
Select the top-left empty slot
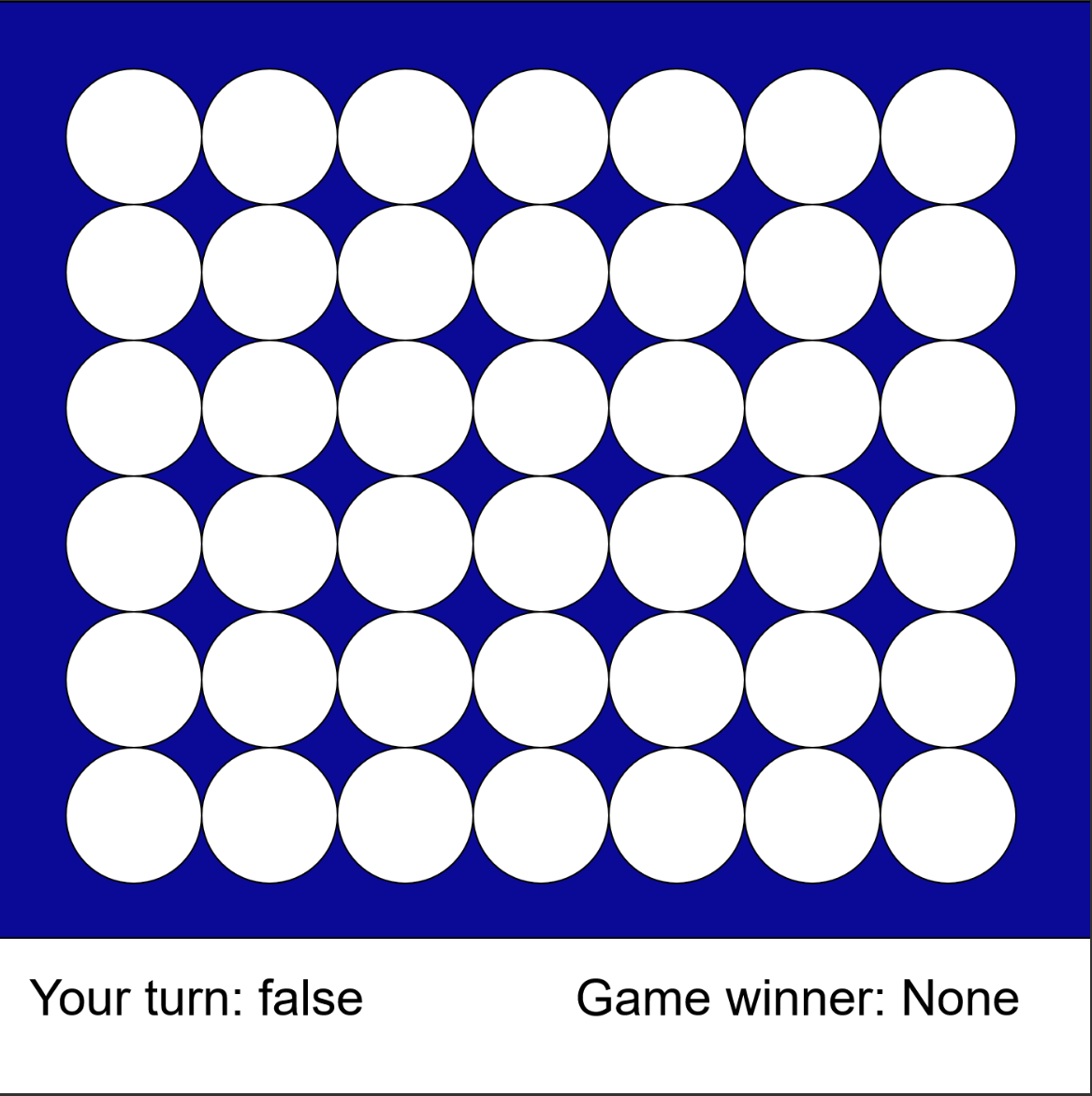[134, 136]
